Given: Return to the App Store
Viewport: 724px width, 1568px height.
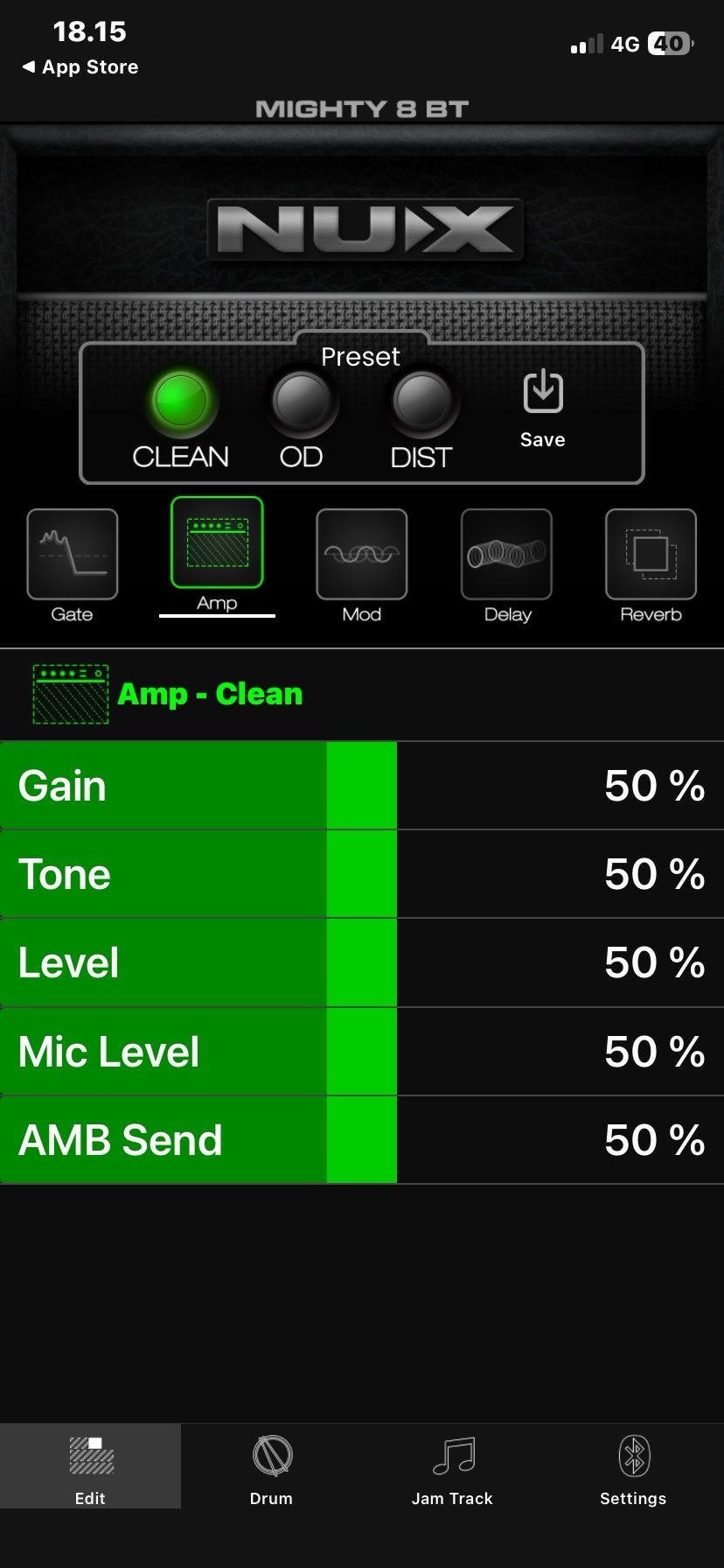Looking at the screenshot, I should [x=80, y=67].
